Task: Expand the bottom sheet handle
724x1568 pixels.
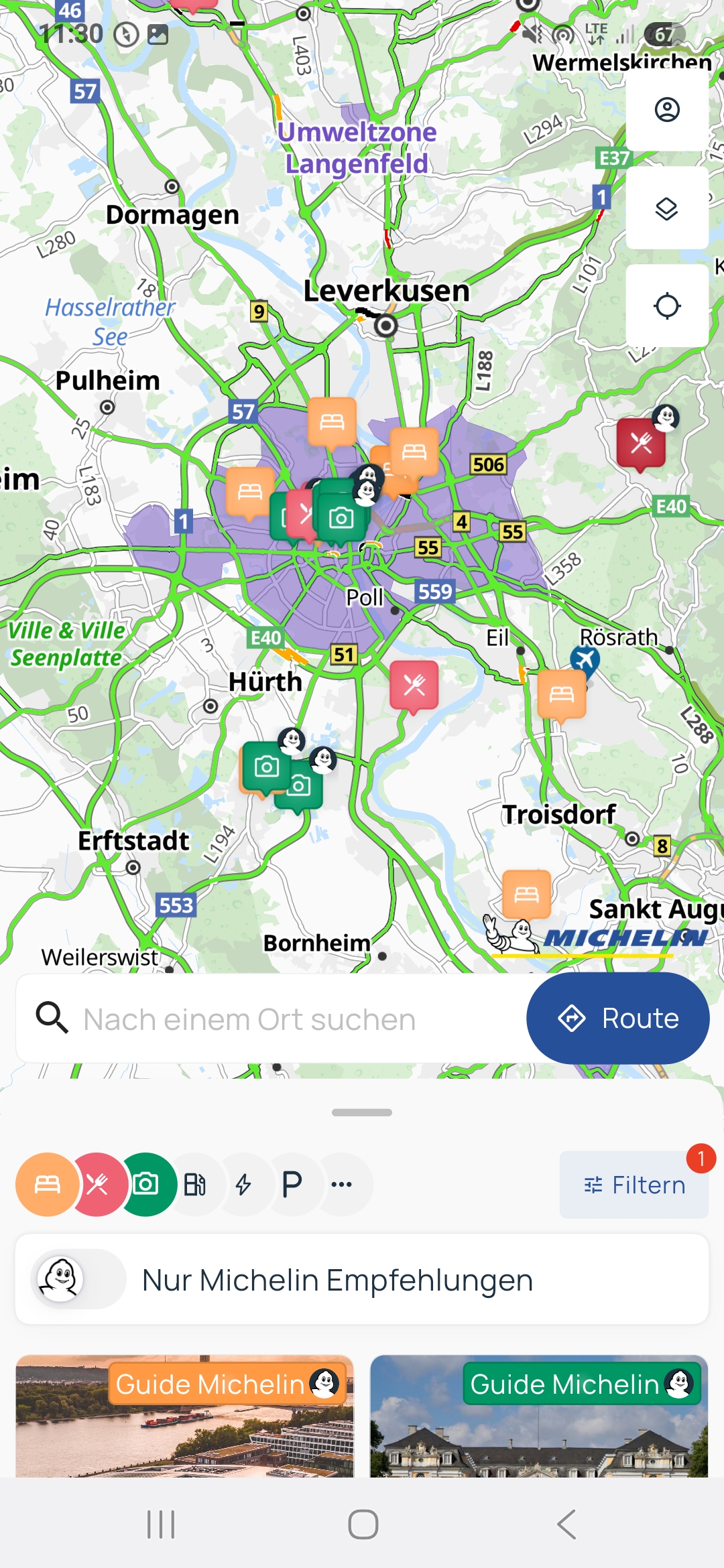Action: tap(362, 1112)
